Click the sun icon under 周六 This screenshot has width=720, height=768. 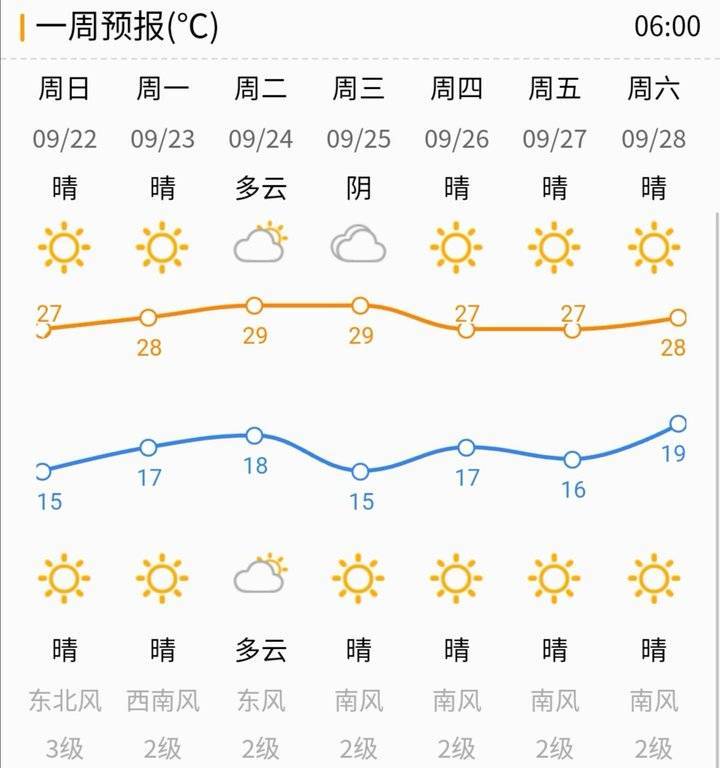point(654,248)
